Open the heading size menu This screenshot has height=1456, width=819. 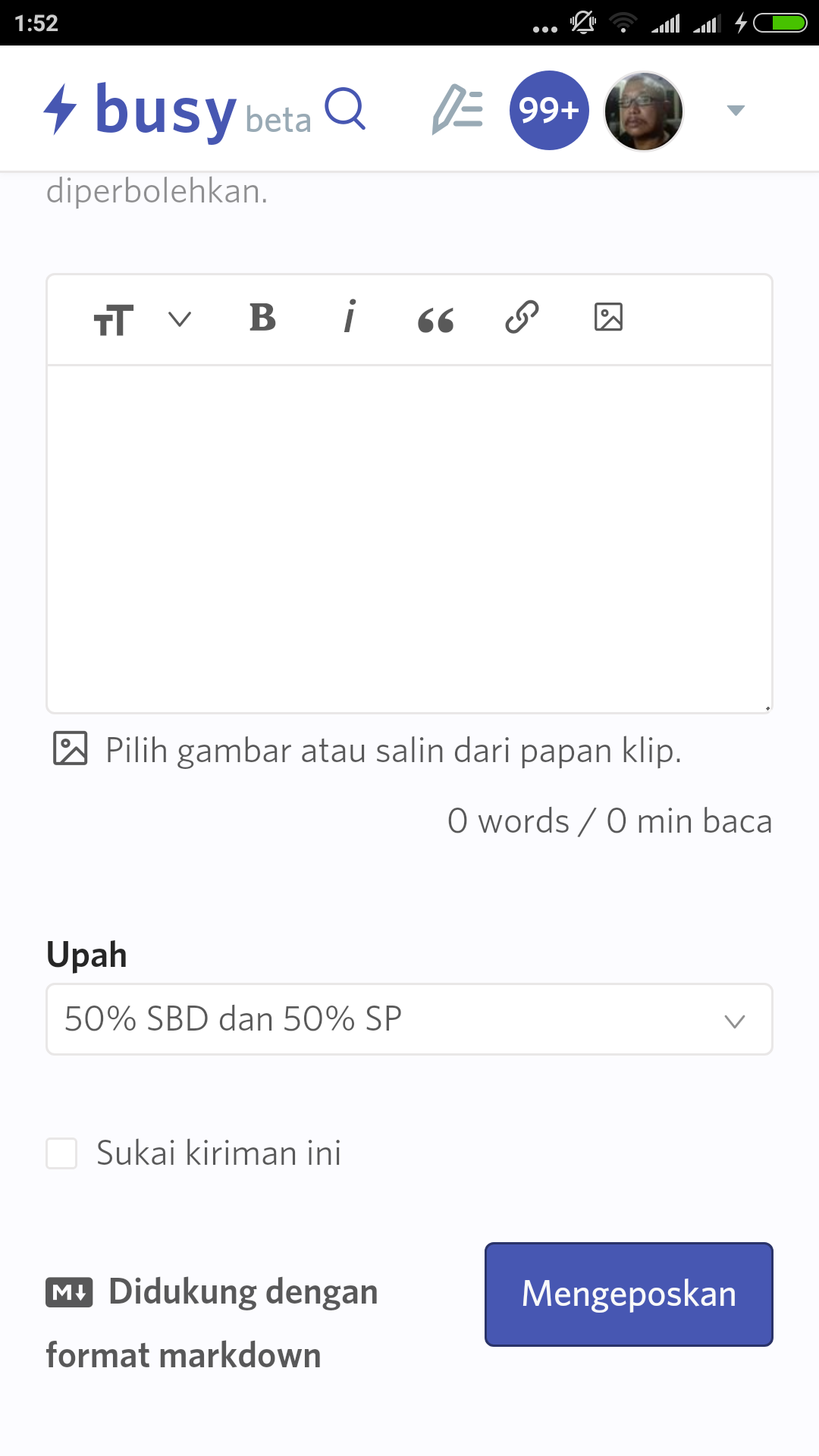click(x=142, y=319)
